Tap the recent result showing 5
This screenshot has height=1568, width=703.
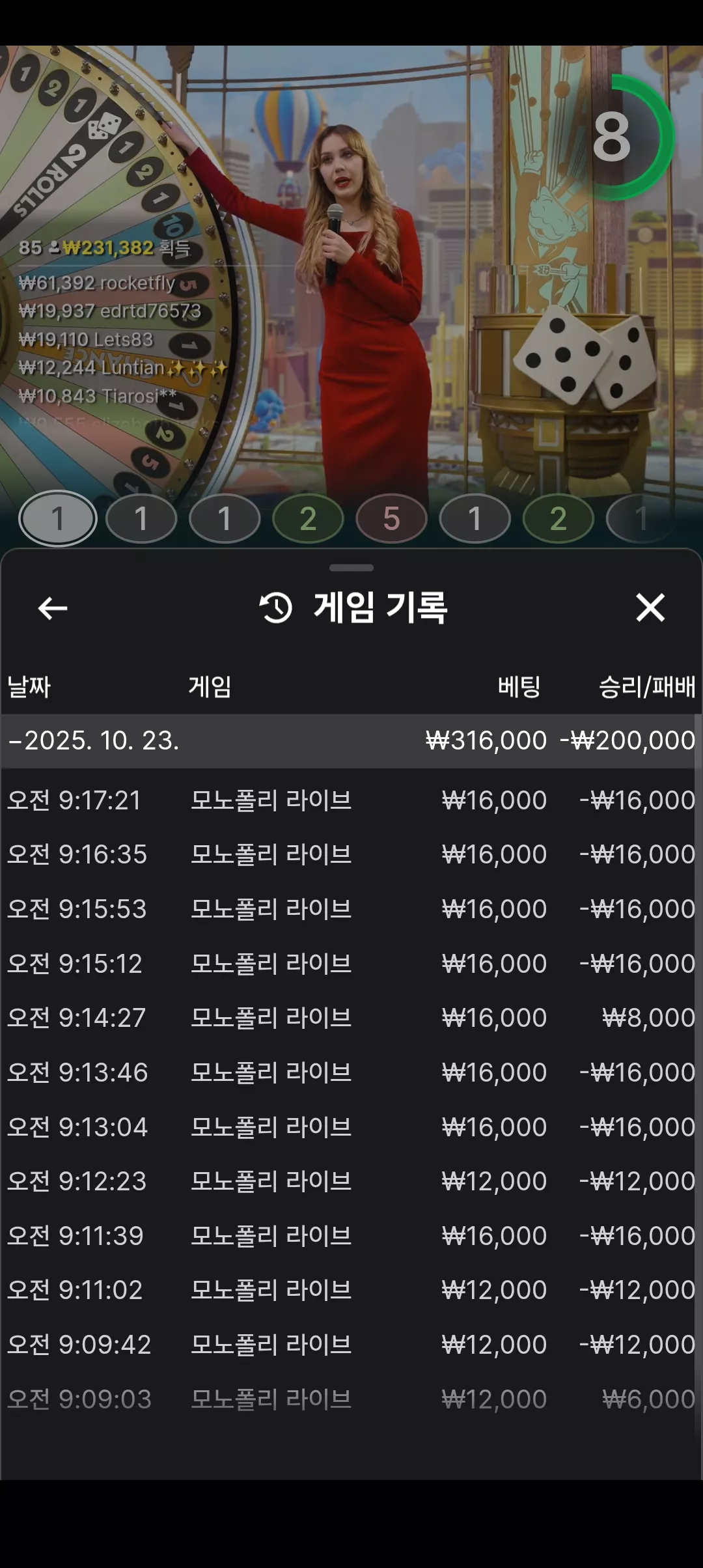(391, 519)
